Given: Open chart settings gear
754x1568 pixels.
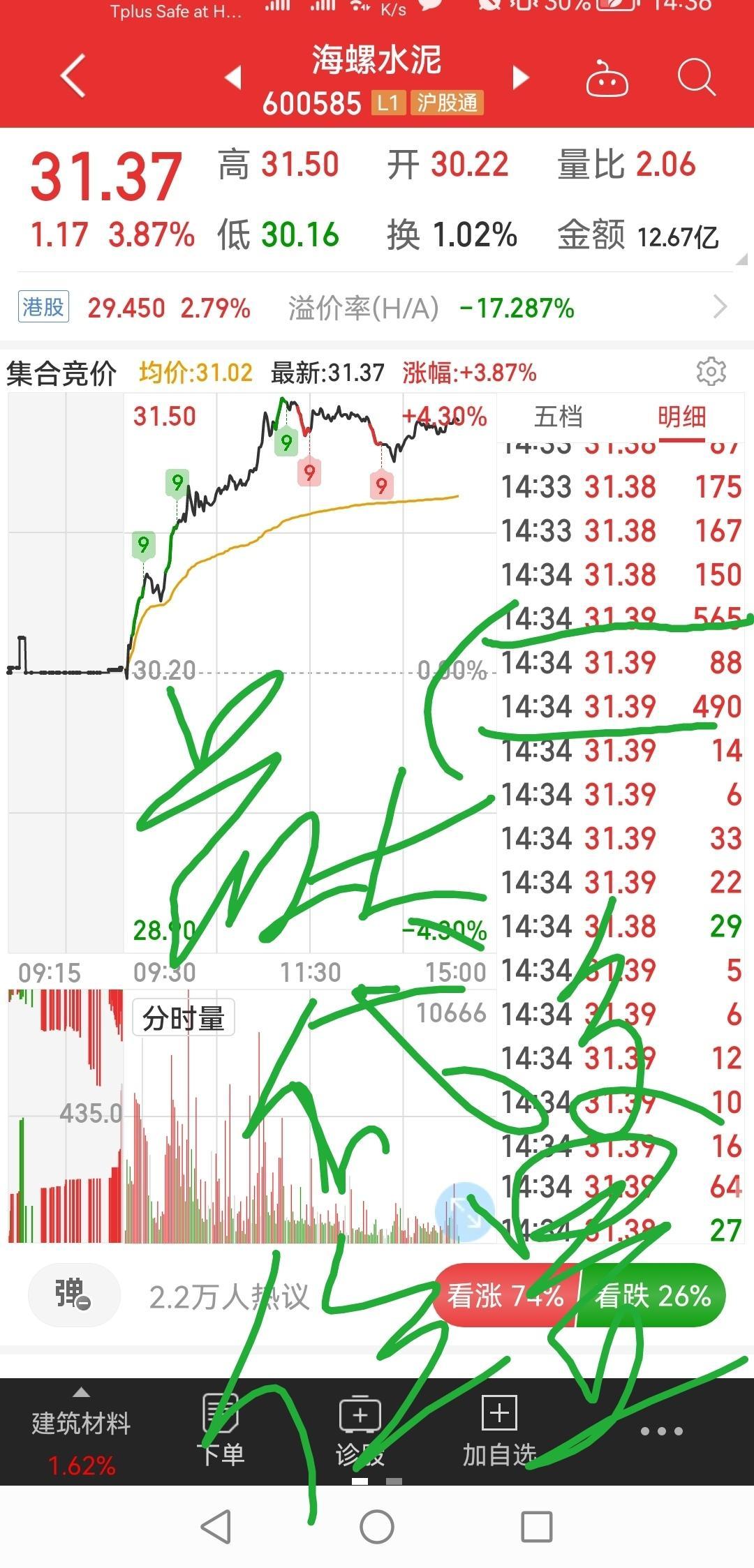Looking at the screenshot, I should coord(711,372).
